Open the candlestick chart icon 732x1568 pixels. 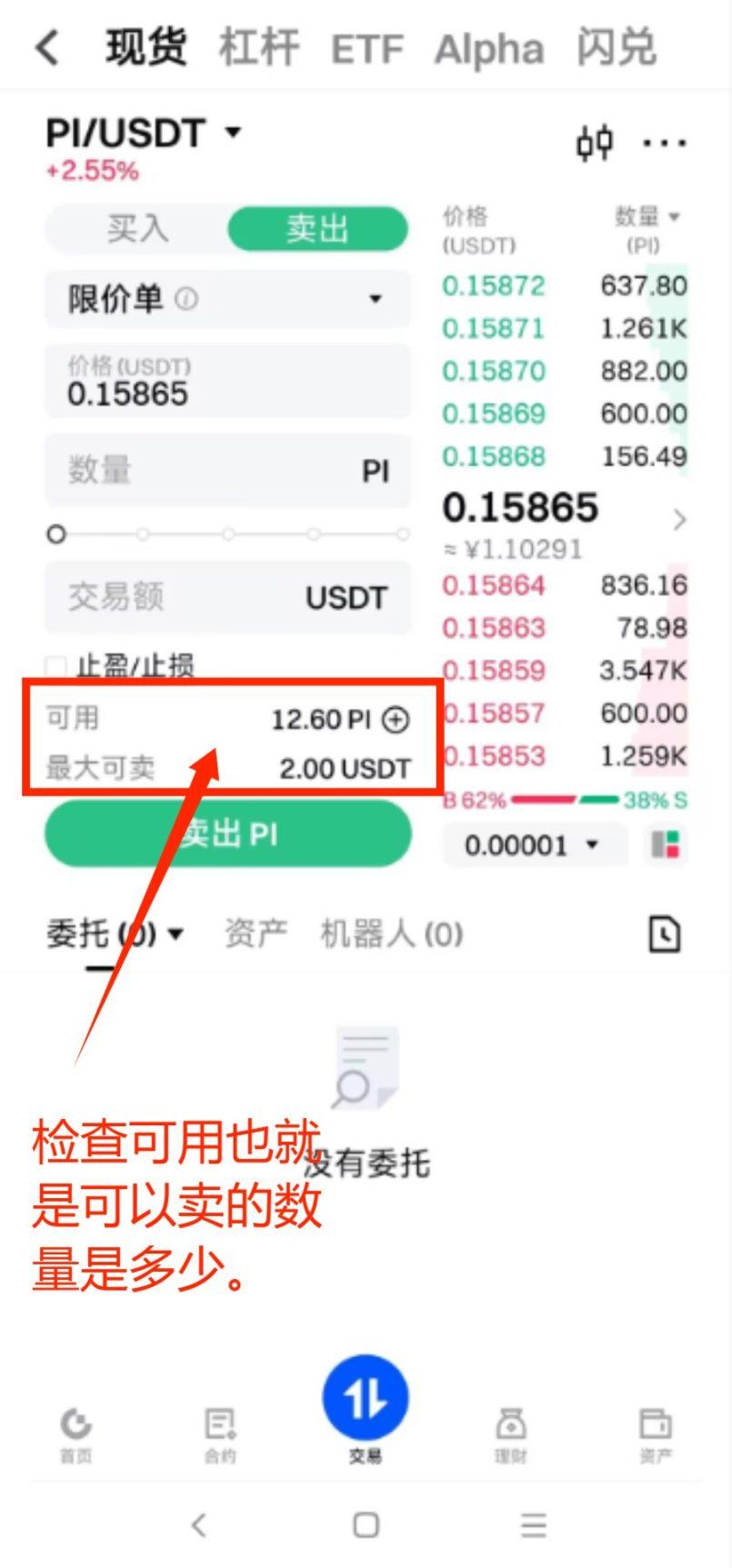(595, 143)
